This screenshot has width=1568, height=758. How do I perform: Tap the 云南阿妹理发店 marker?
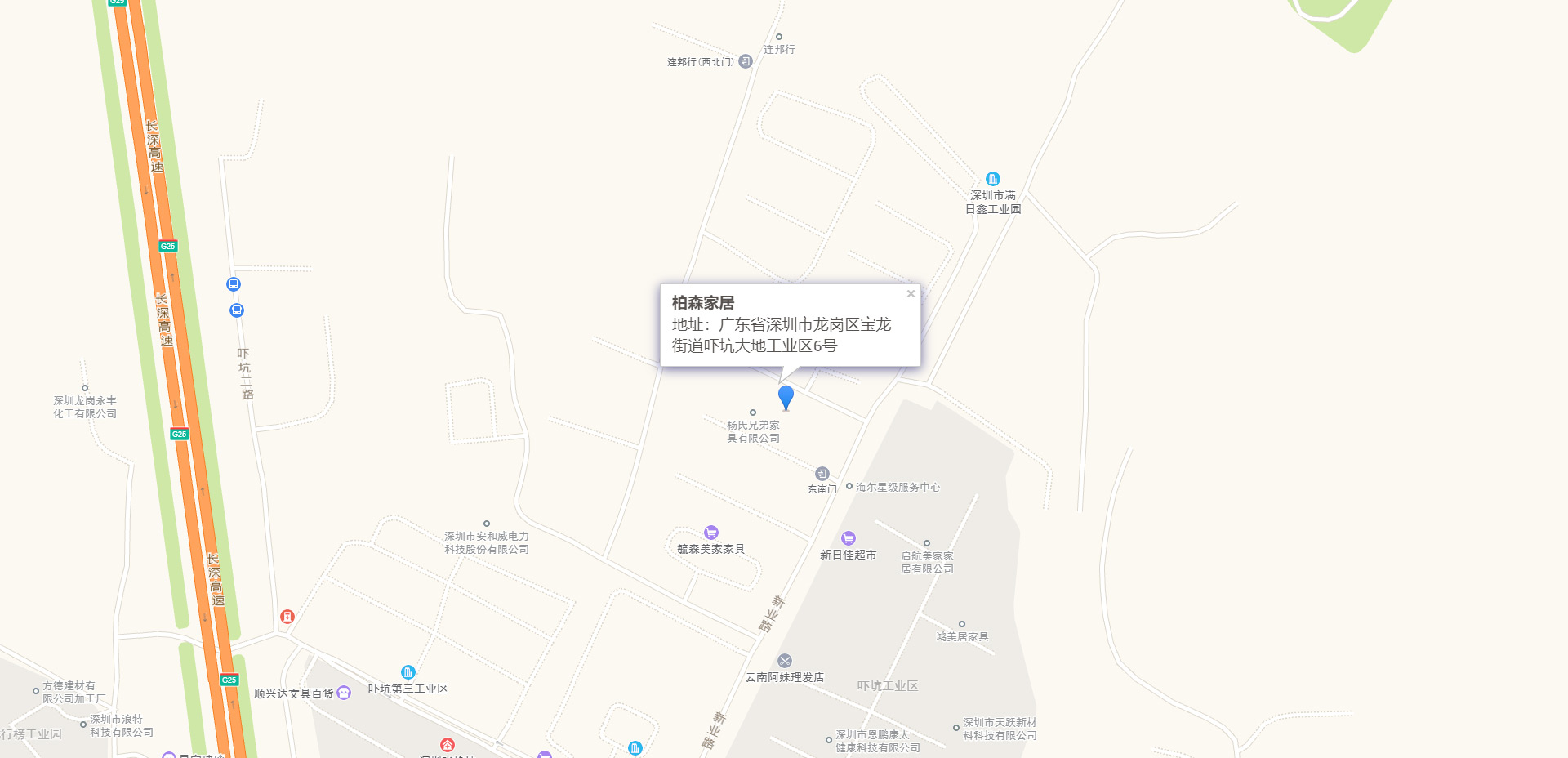[x=785, y=661]
